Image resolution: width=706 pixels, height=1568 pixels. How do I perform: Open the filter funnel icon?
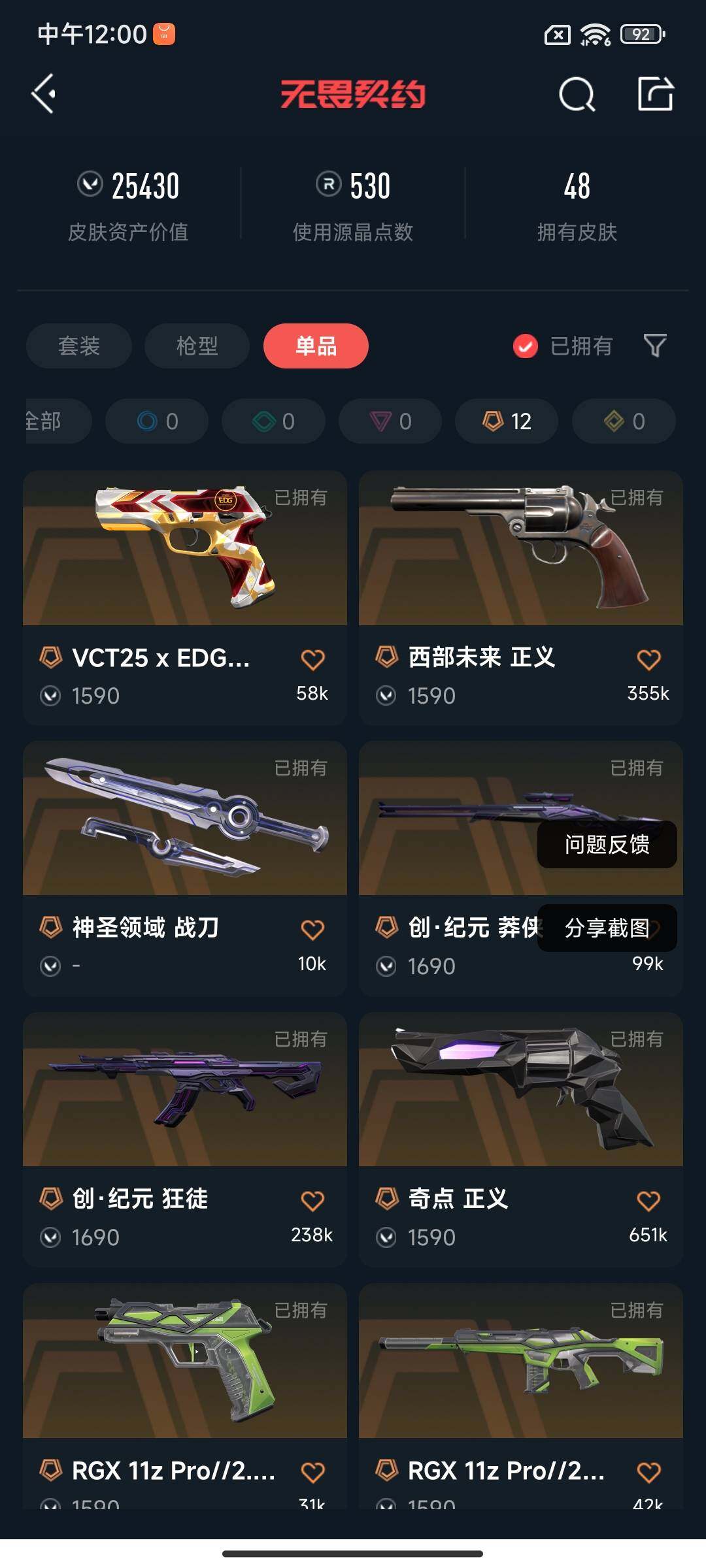click(x=654, y=345)
